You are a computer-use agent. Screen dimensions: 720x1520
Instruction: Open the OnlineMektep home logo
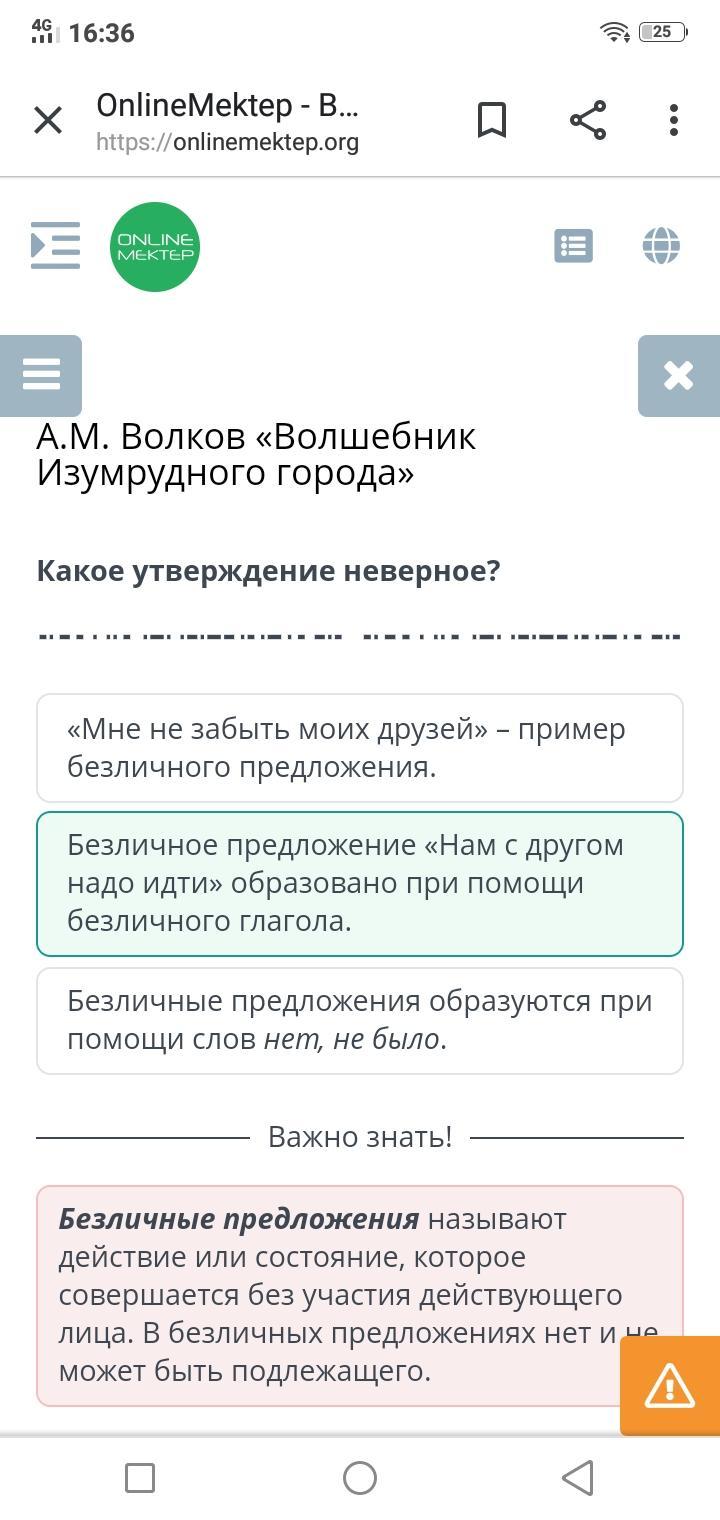[155, 247]
